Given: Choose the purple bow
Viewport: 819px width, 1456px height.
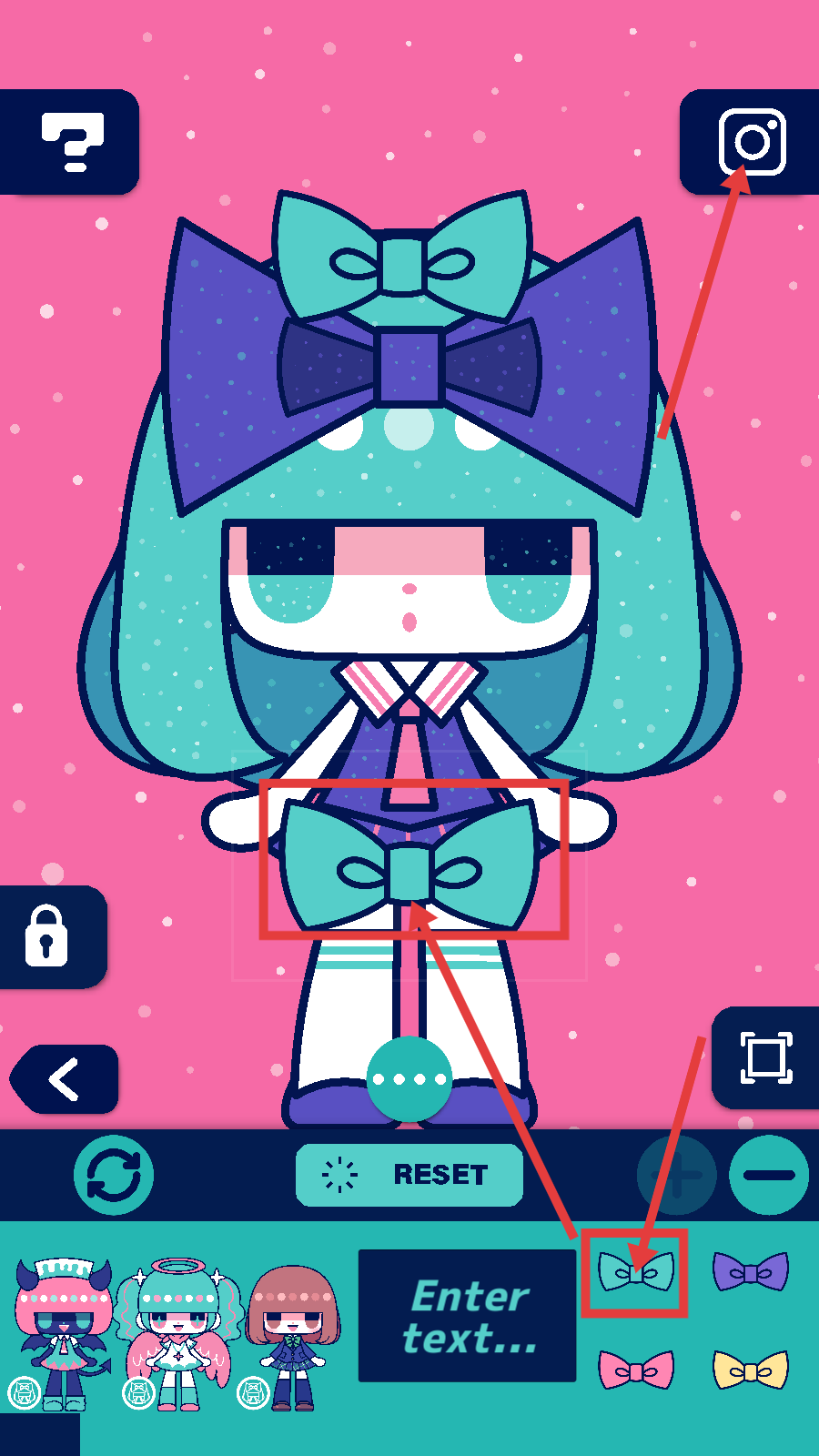Looking at the screenshot, I should 750,1272.
